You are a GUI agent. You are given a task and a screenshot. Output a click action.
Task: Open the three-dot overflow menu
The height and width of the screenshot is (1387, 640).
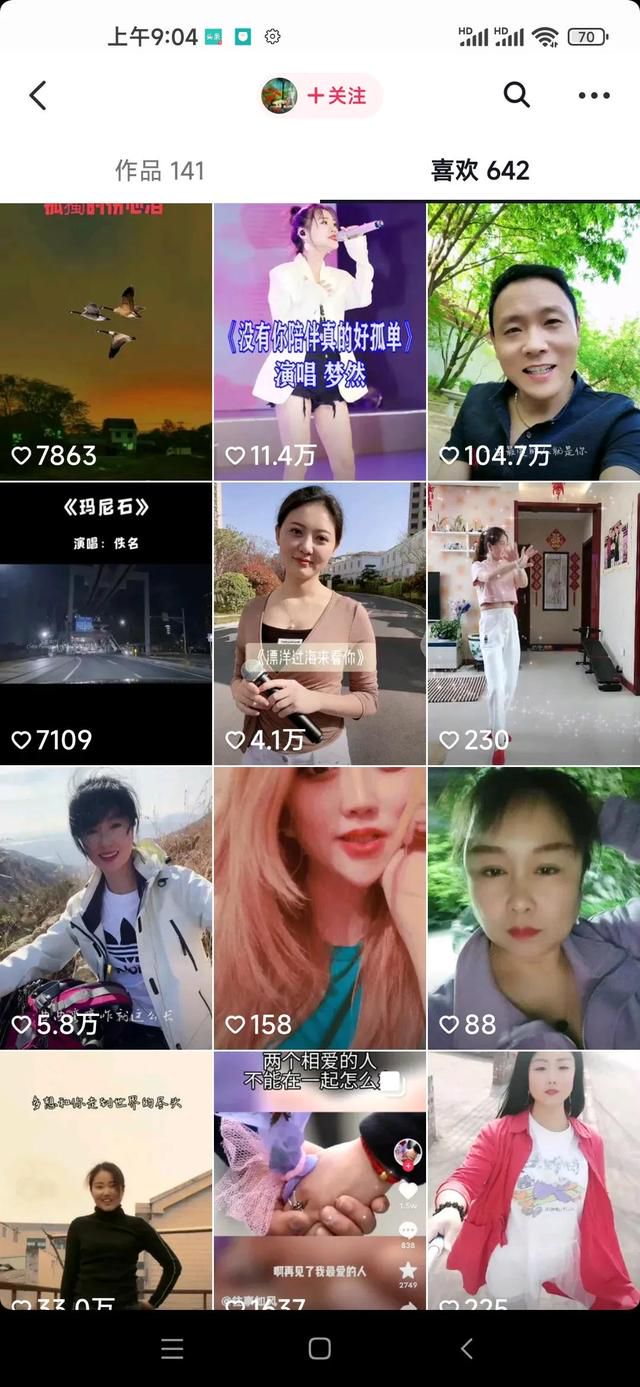pos(594,96)
